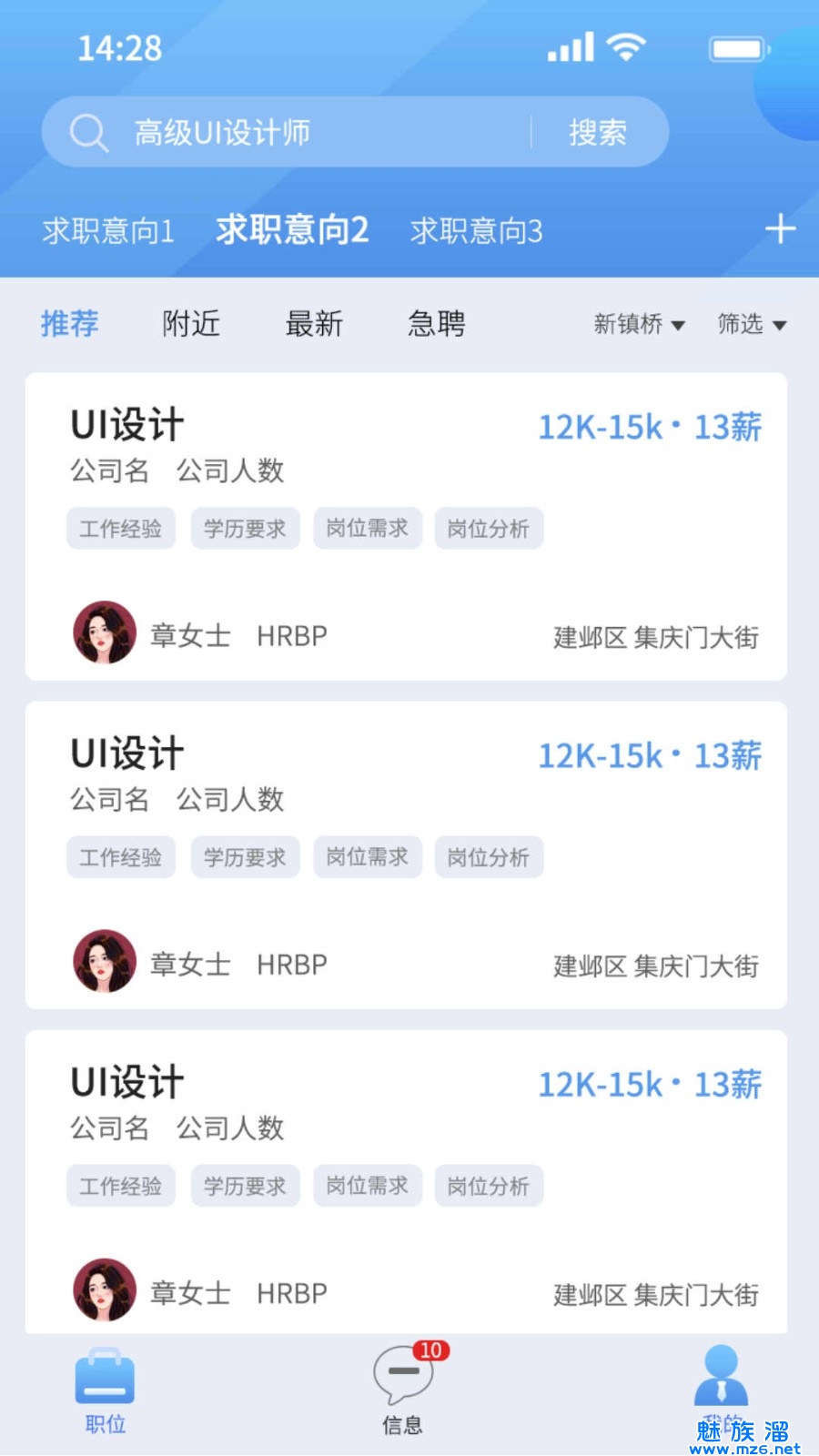Open the 筛选 filter dropdown
Viewport: 819px width, 1456px height.
pos(752,324)
